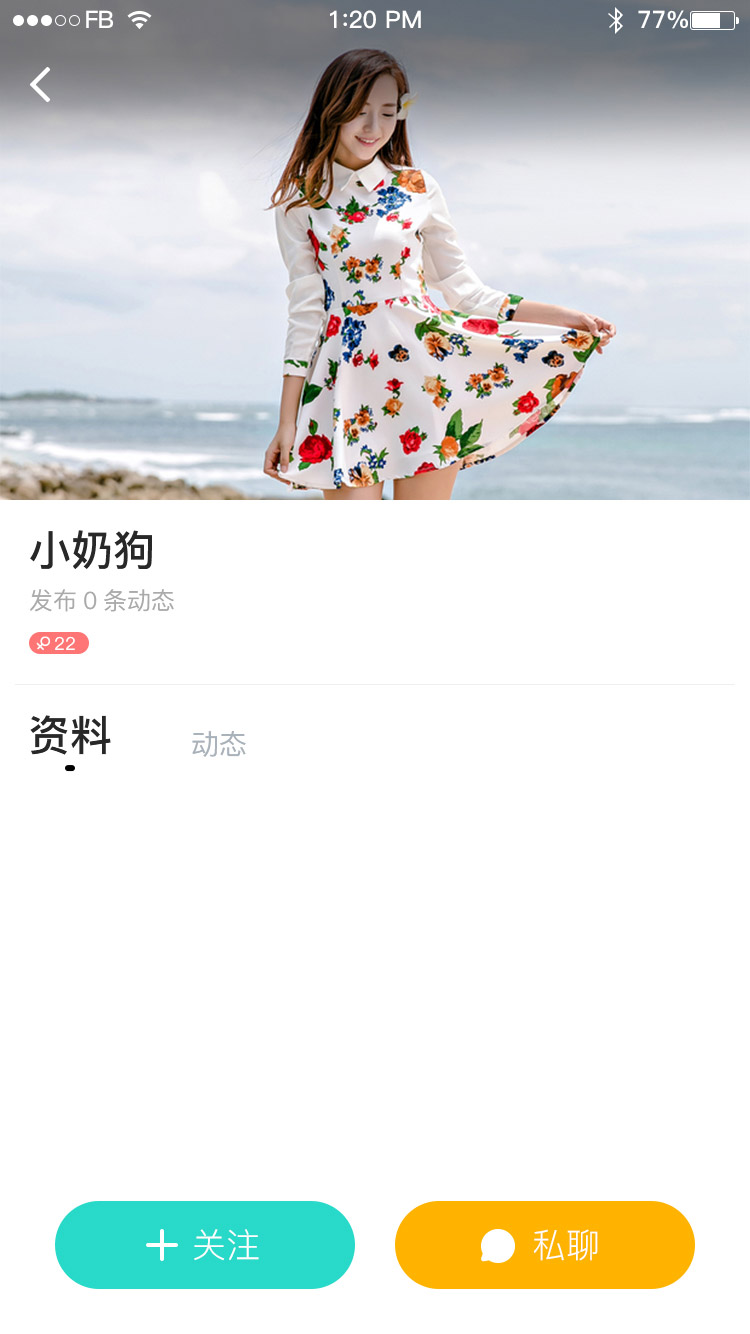
Task: Follow this user with 关注 button
Action: pos(205,1245)
